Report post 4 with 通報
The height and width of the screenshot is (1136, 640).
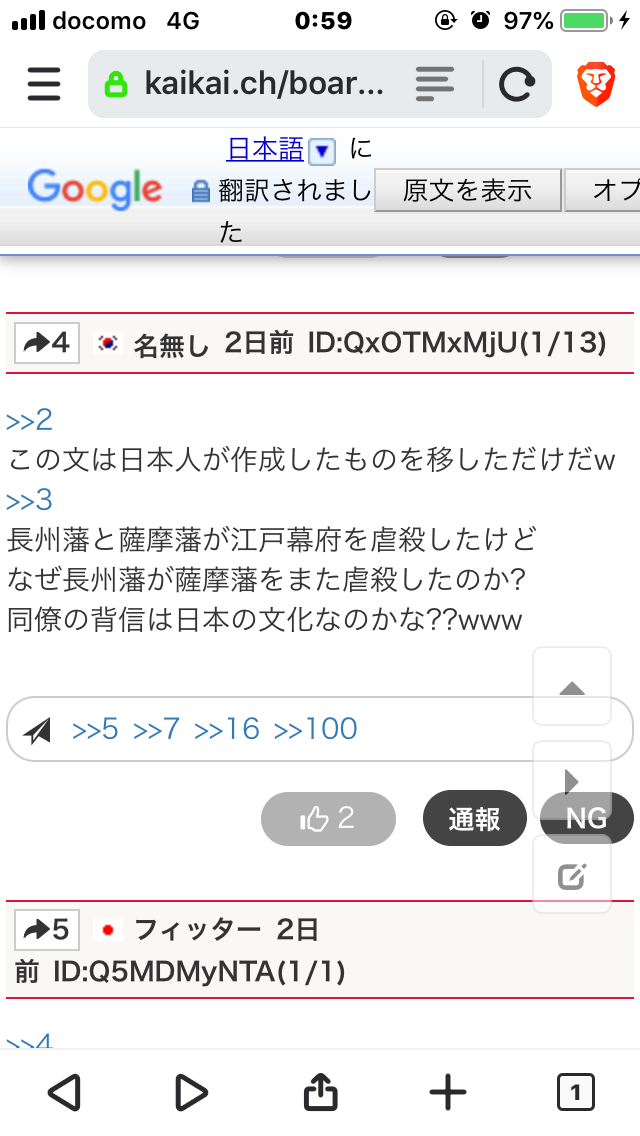(x=474, y=819)
